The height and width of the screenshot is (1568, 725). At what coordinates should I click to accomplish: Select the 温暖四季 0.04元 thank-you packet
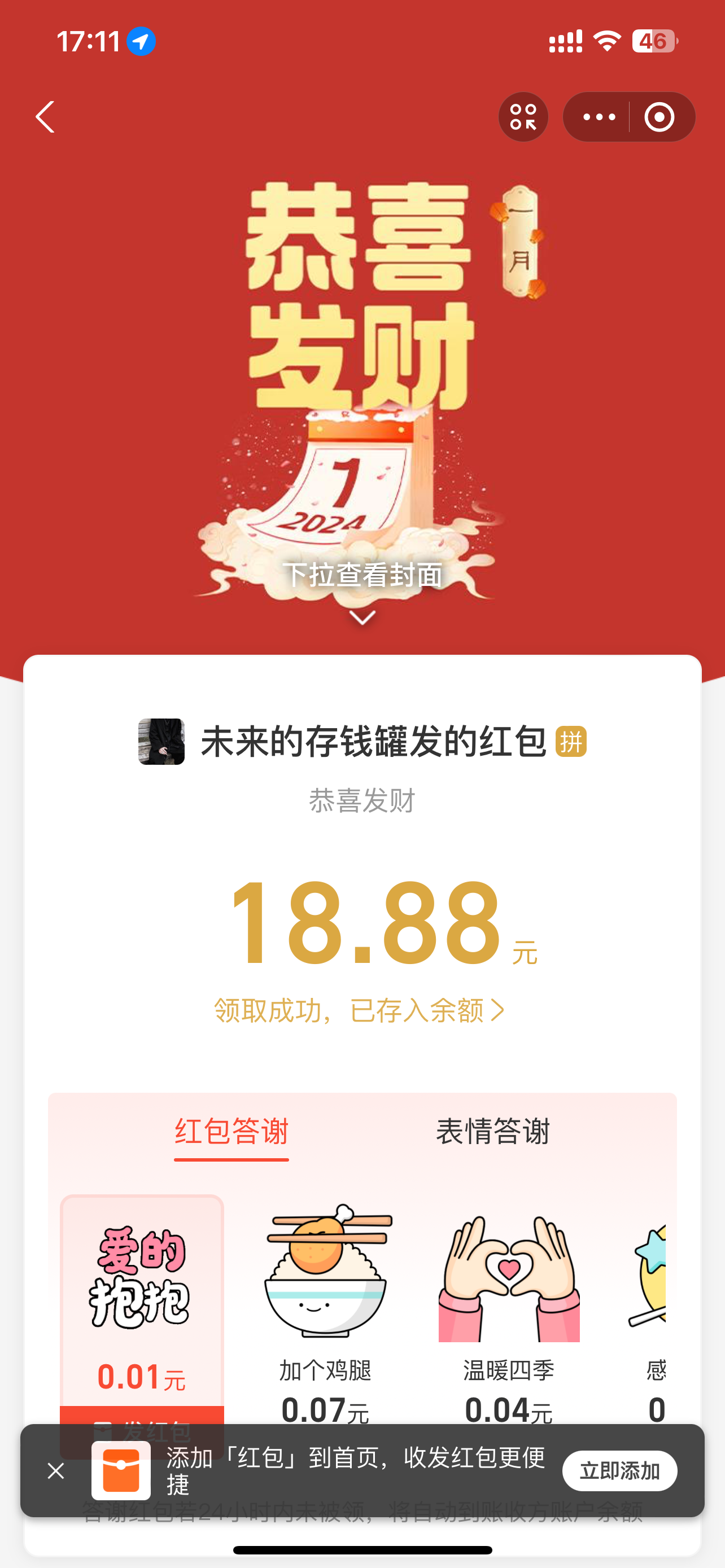point(509,1309)
